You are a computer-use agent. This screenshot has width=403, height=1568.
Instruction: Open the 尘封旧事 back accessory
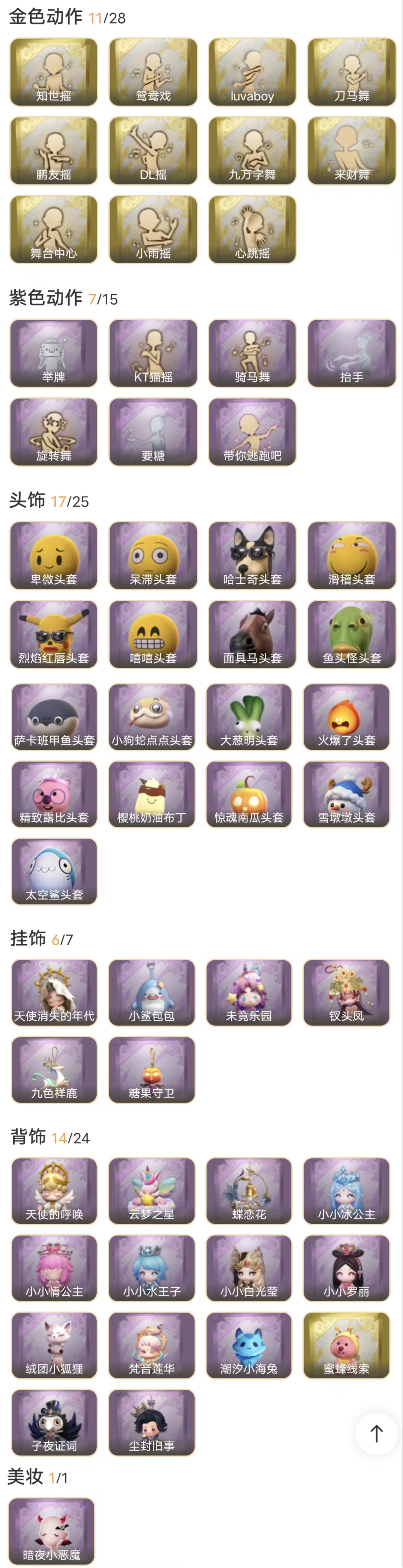pos(151,1422)
